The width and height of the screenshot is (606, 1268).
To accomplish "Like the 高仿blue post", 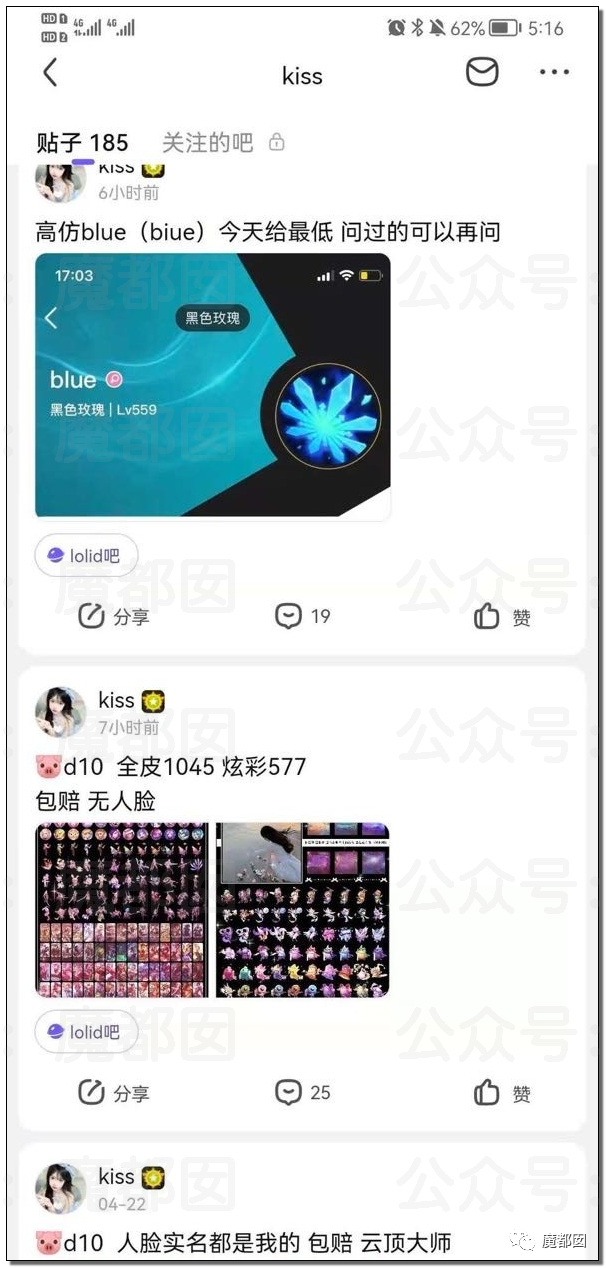I will click(502, 617).
